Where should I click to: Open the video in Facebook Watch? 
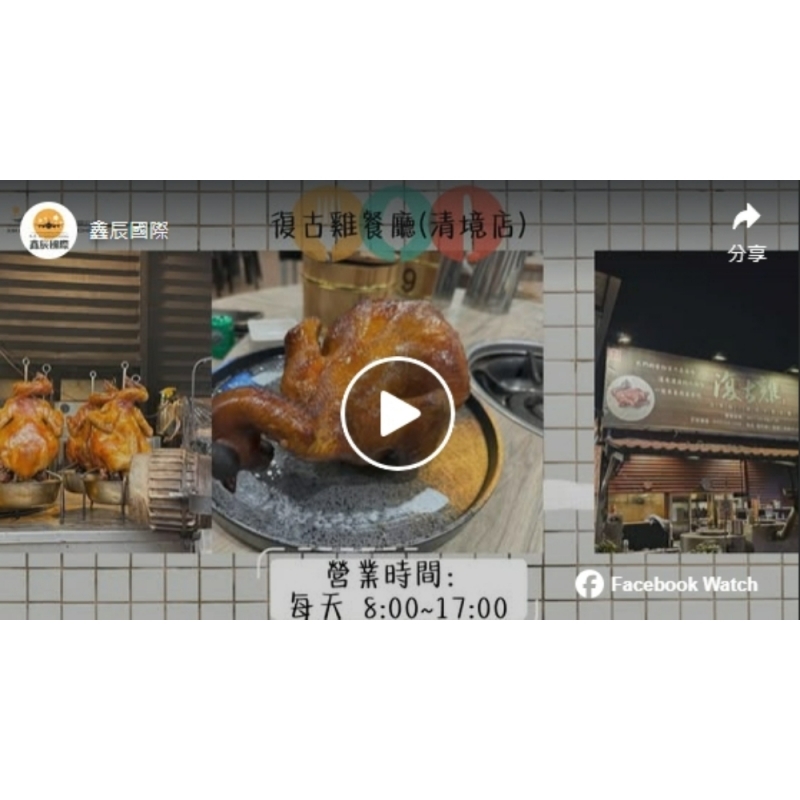coord(667,584)
